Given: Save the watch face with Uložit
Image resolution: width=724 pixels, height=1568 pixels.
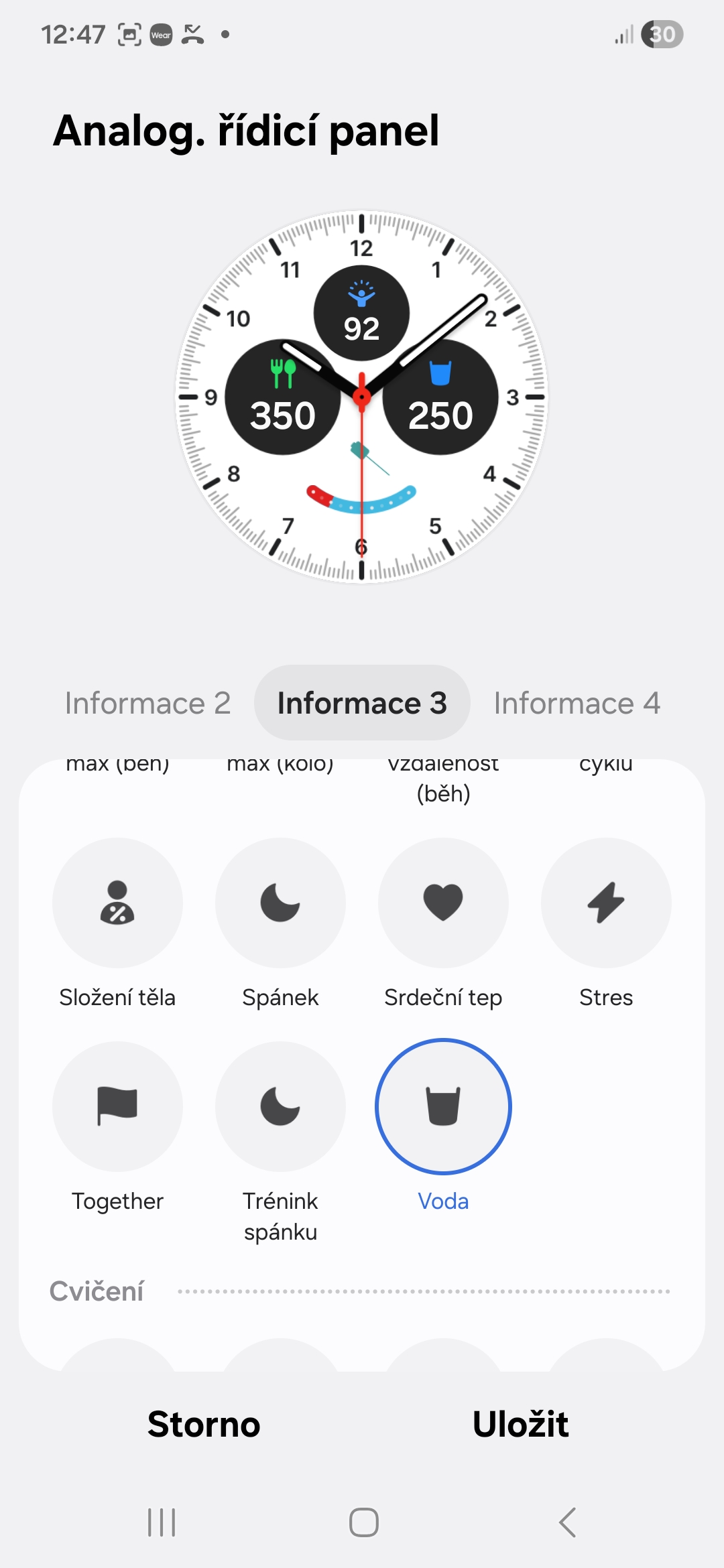Looking at the screenshot, I should tap(520, 1425).
